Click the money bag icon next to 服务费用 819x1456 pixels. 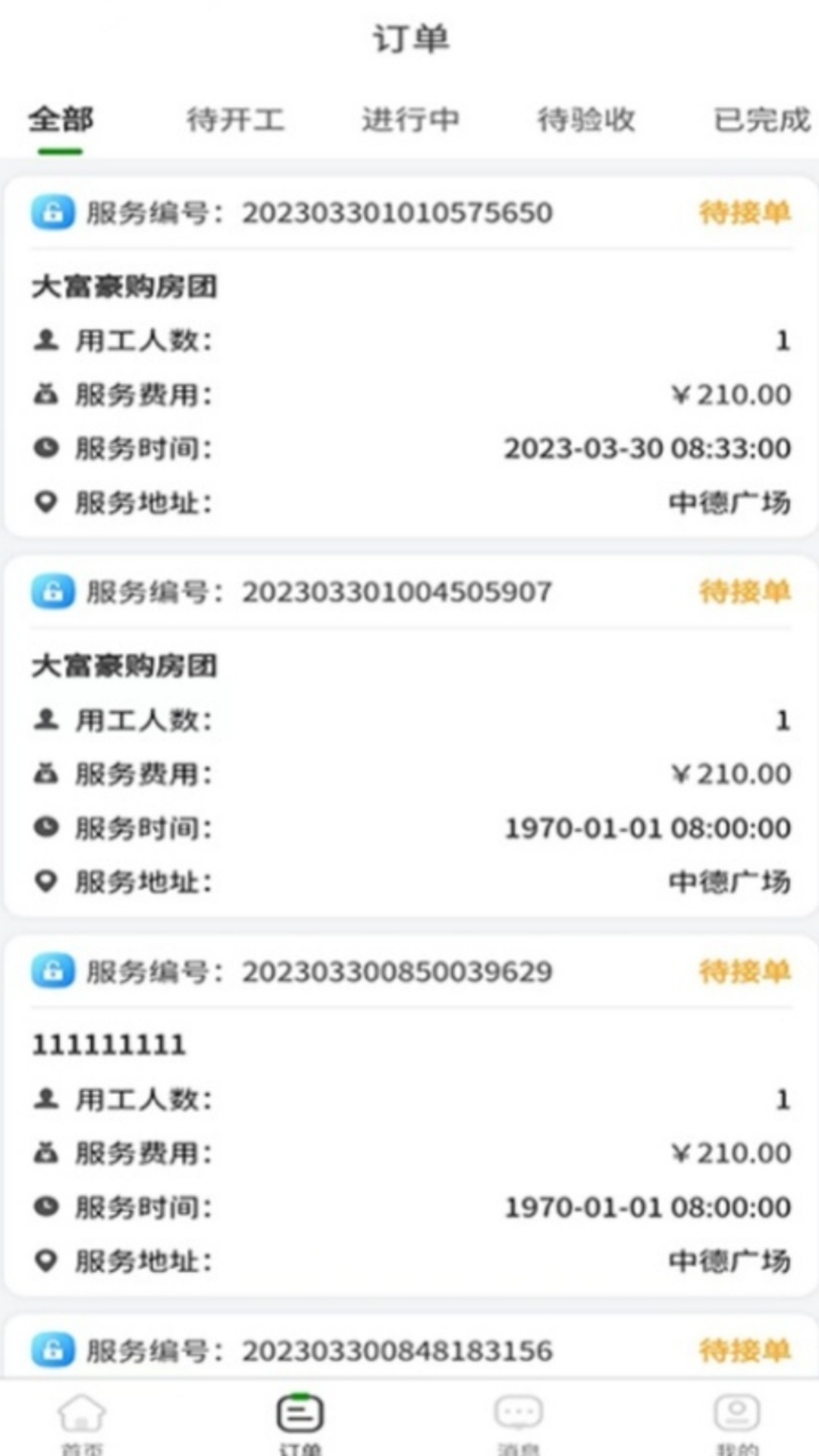click(x=46, y=393)
